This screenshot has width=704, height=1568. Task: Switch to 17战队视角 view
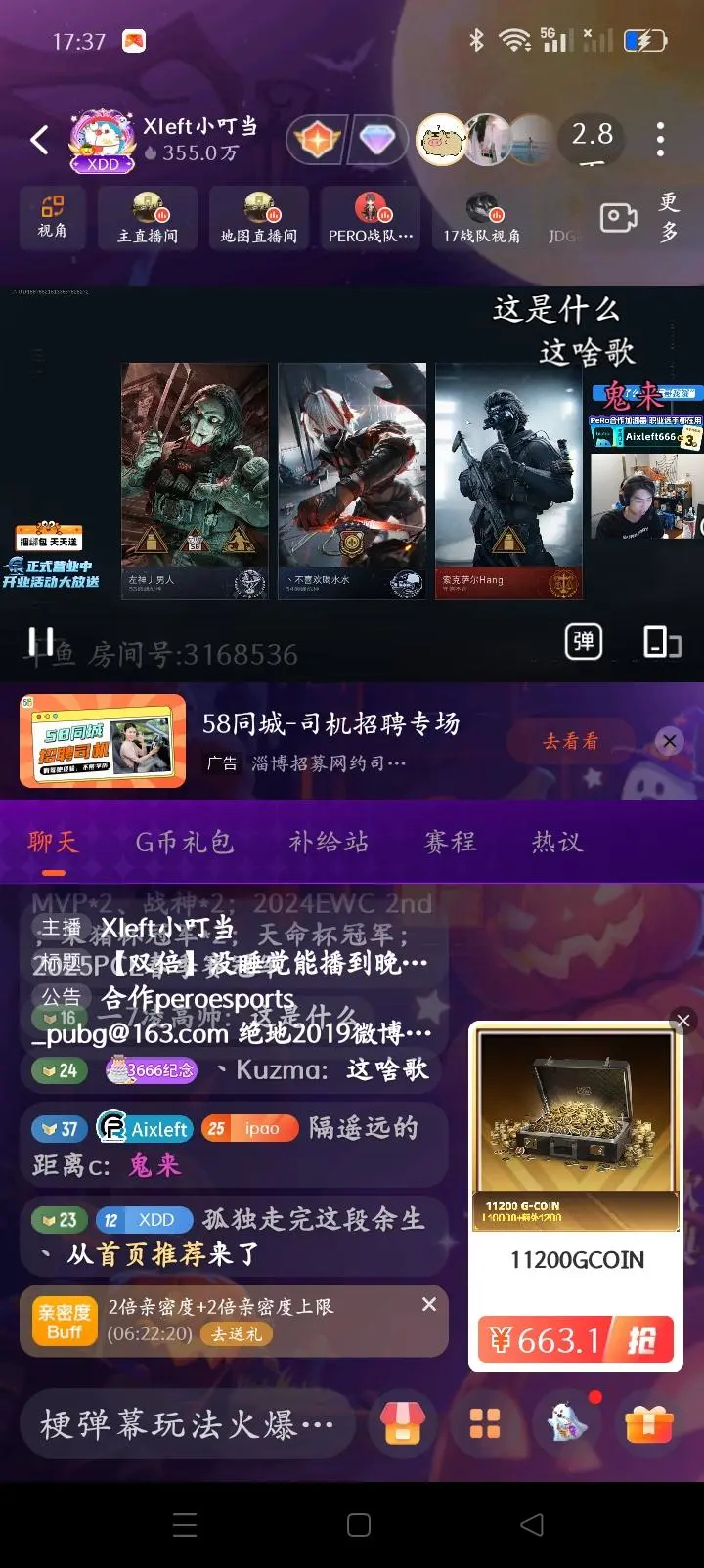click(482, 219)
